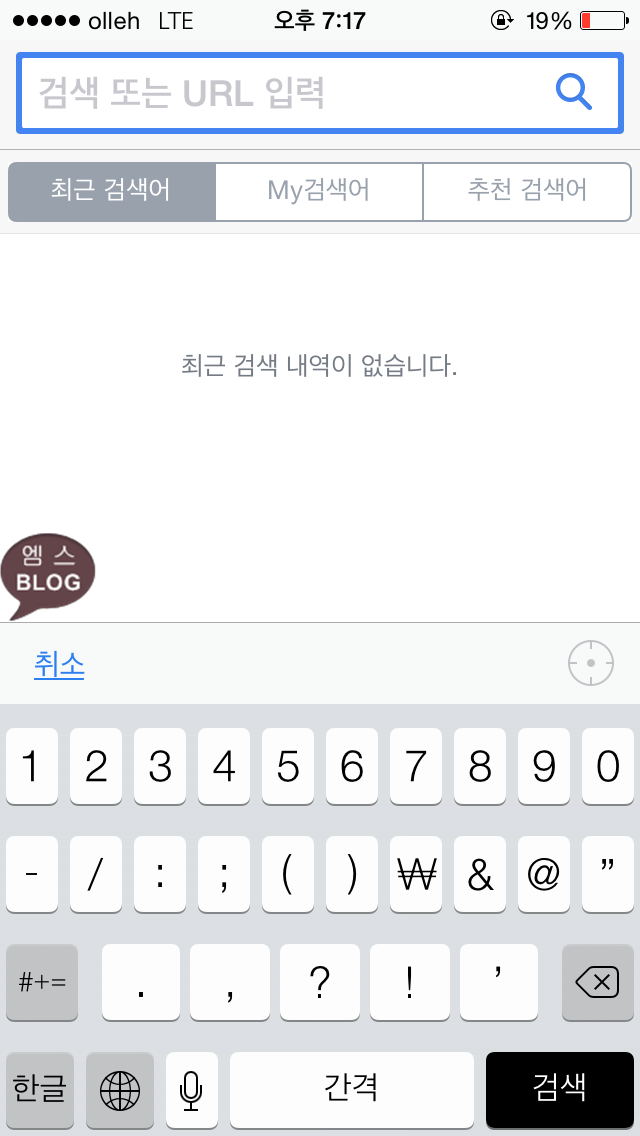Tap the crosshair location icon
Image resolution: width=640 pixels, height=1136 pixels.
click(x=591, y=662)
